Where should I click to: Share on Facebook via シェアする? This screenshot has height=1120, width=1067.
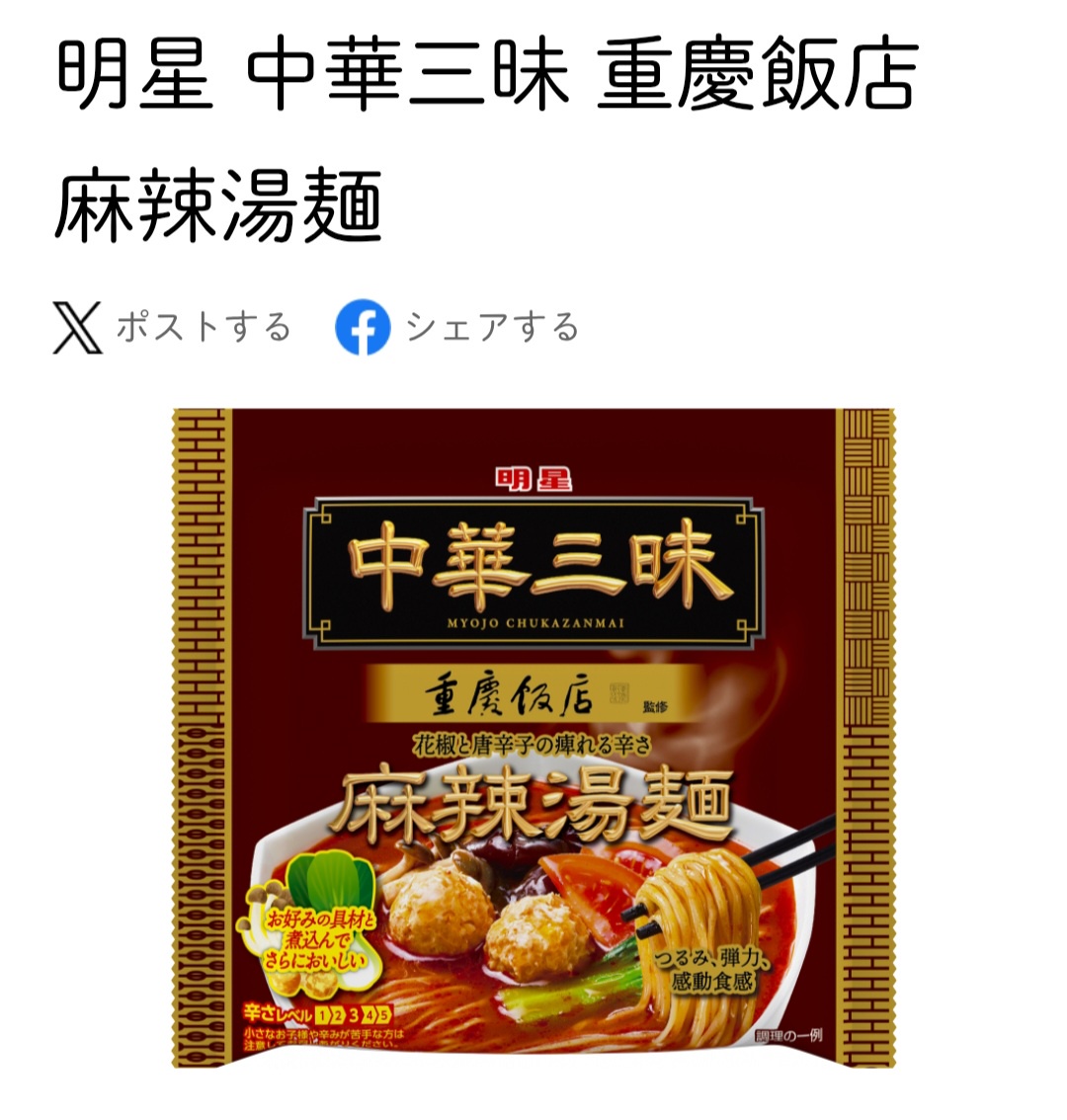click(x=457, y=328)
